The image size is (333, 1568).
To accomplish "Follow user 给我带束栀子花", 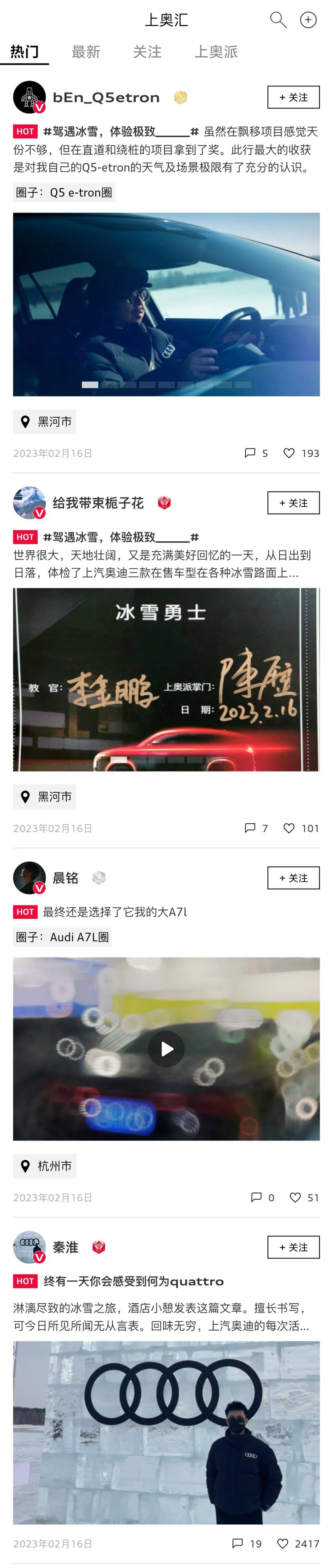I will tap(293, 503).
